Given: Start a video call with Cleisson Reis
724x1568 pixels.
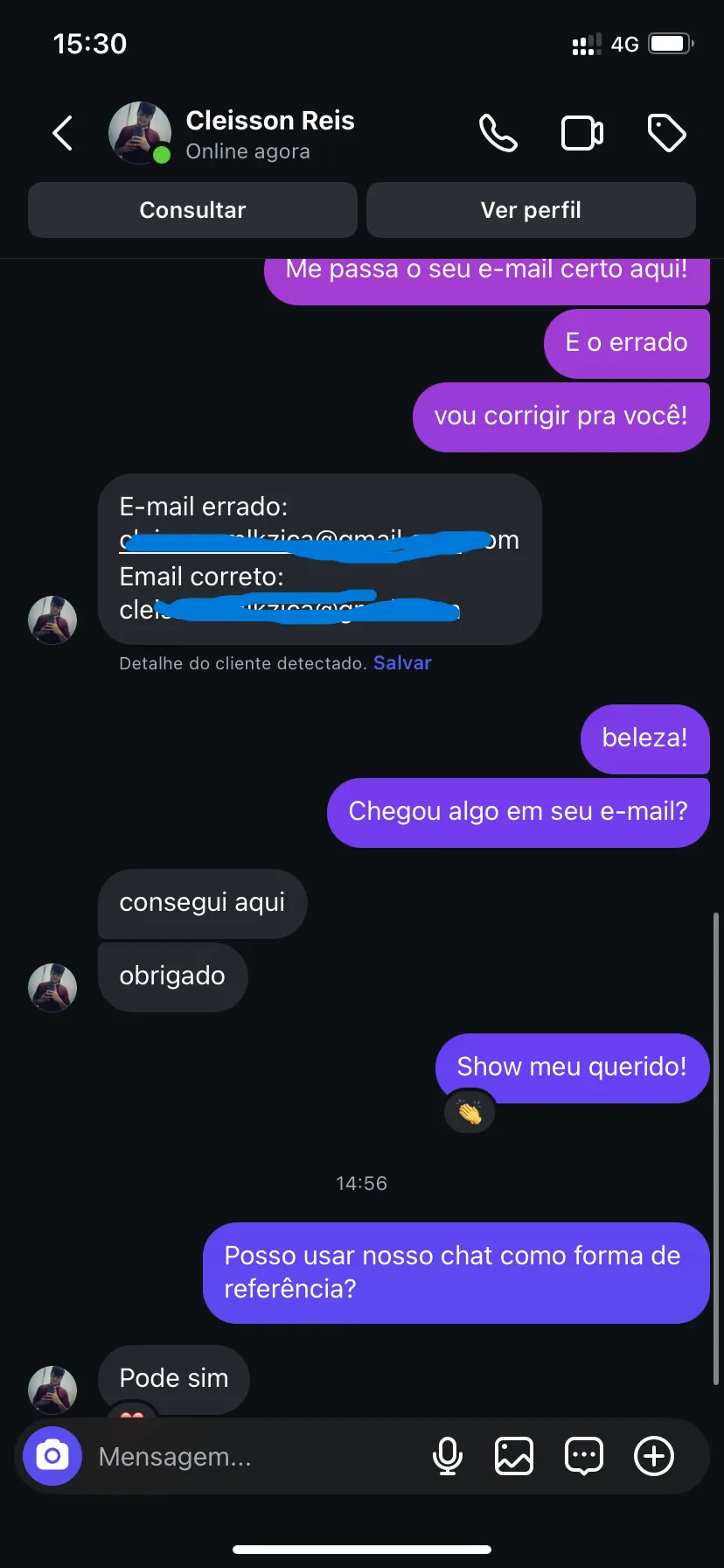Looking at the screenshot, I should 581,133.
